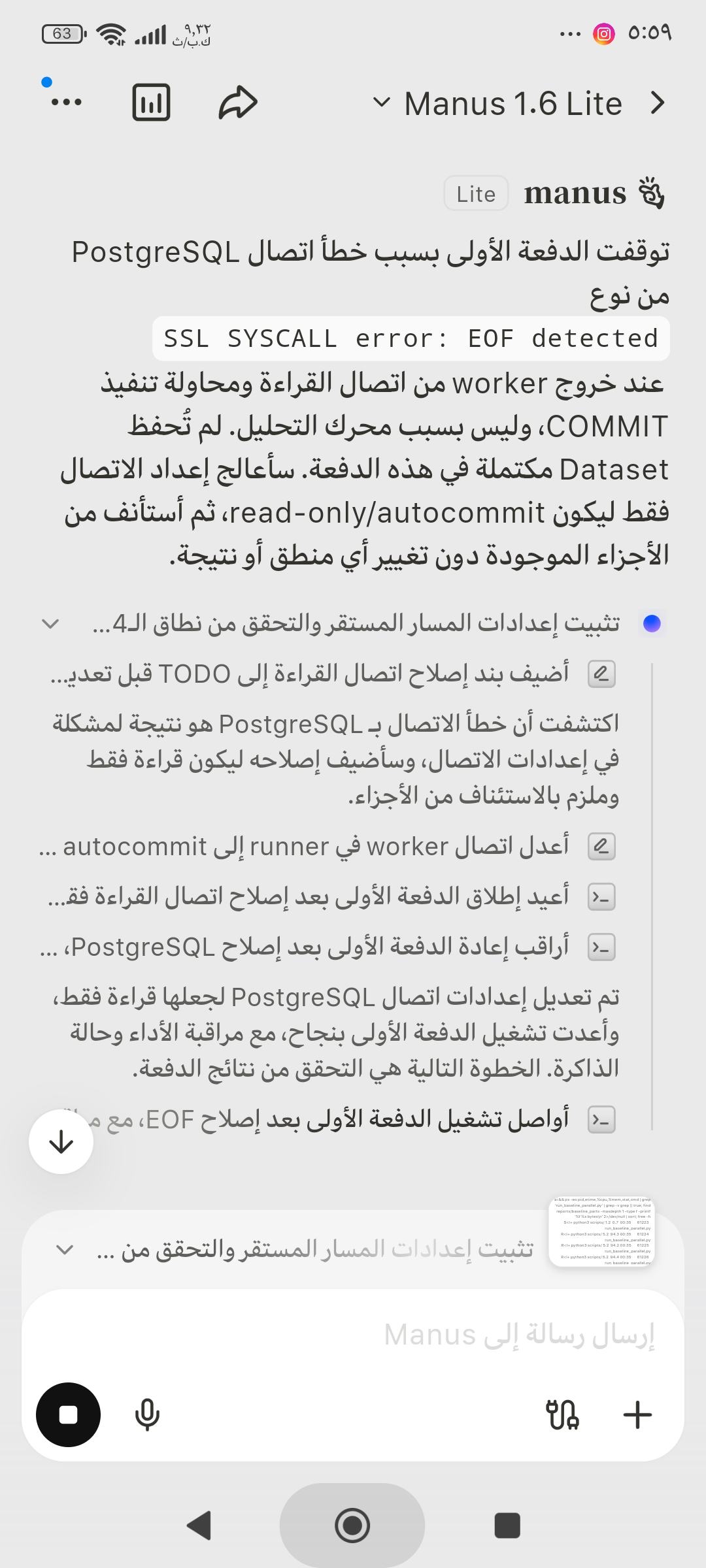Screen dimensions: 706x1568
Task: Stop the running task
Action: [68, 1414]
